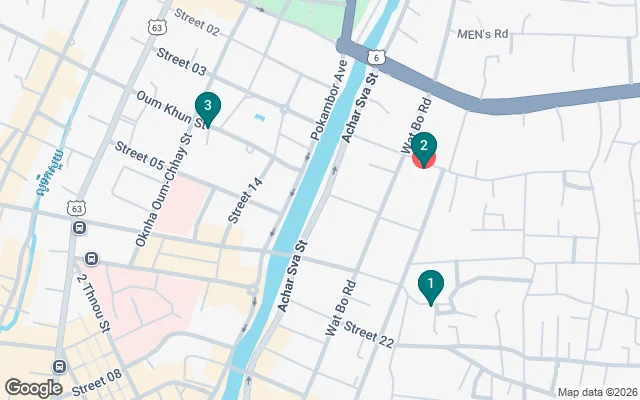Select map marker number 3 near Oum Khun St

207,106
